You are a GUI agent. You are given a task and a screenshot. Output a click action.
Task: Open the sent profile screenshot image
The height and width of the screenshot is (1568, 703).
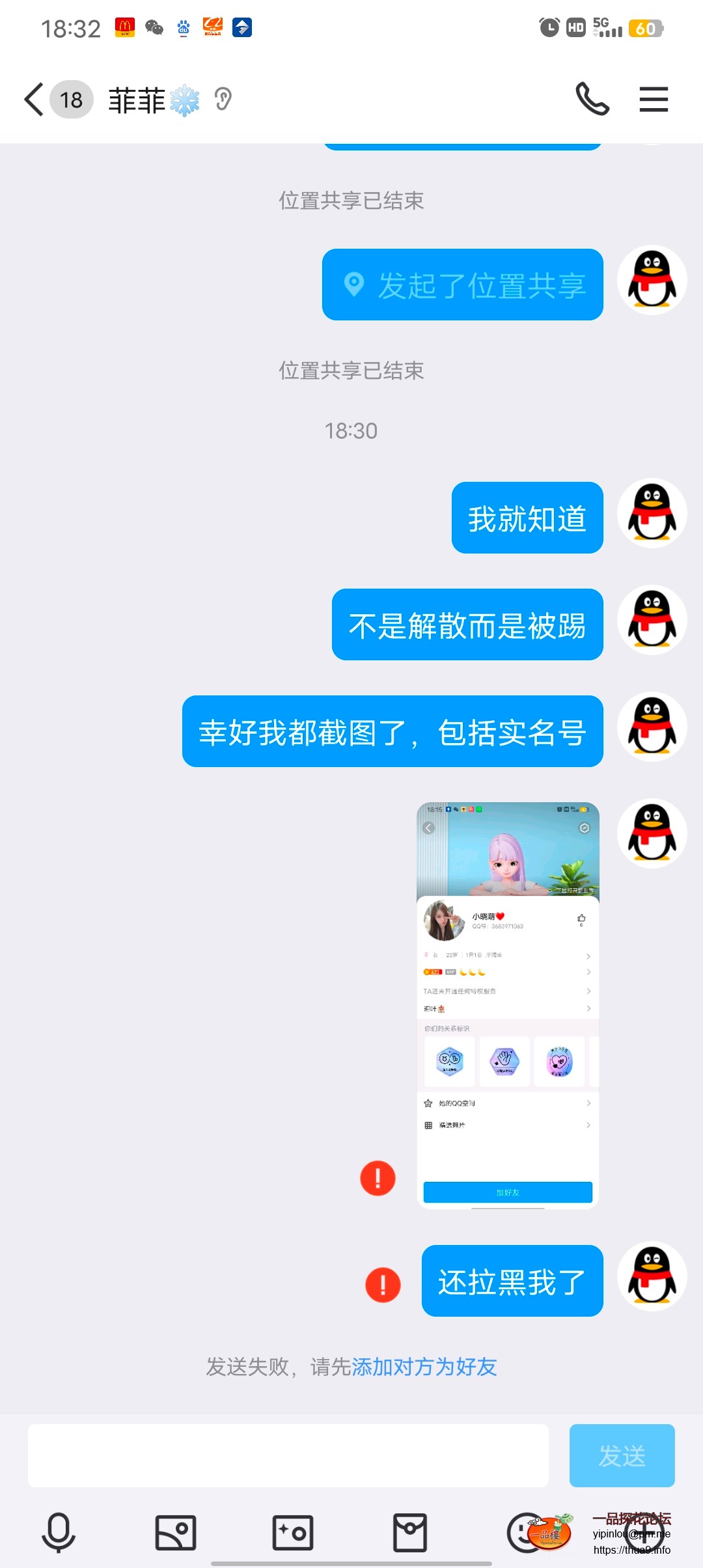point(508,1005)
